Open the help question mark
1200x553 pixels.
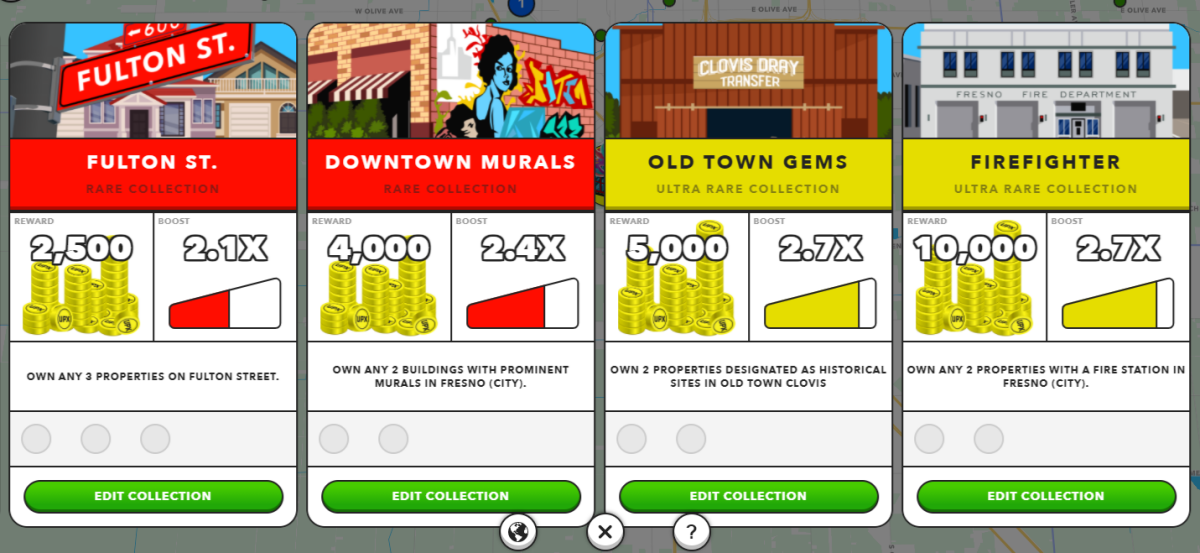[x=691, y=531]
